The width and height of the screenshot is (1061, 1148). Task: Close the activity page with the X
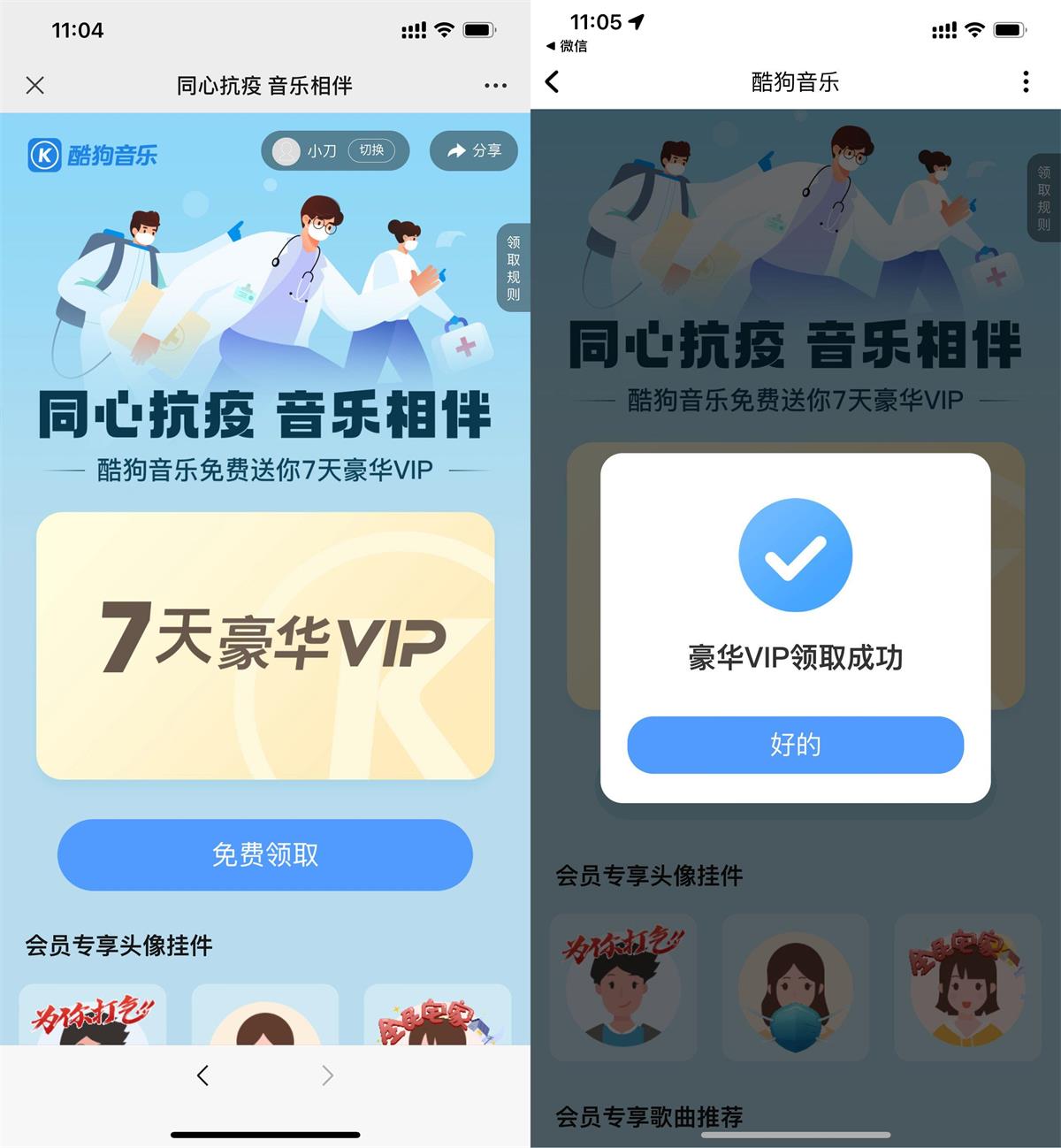pos(35,85)
